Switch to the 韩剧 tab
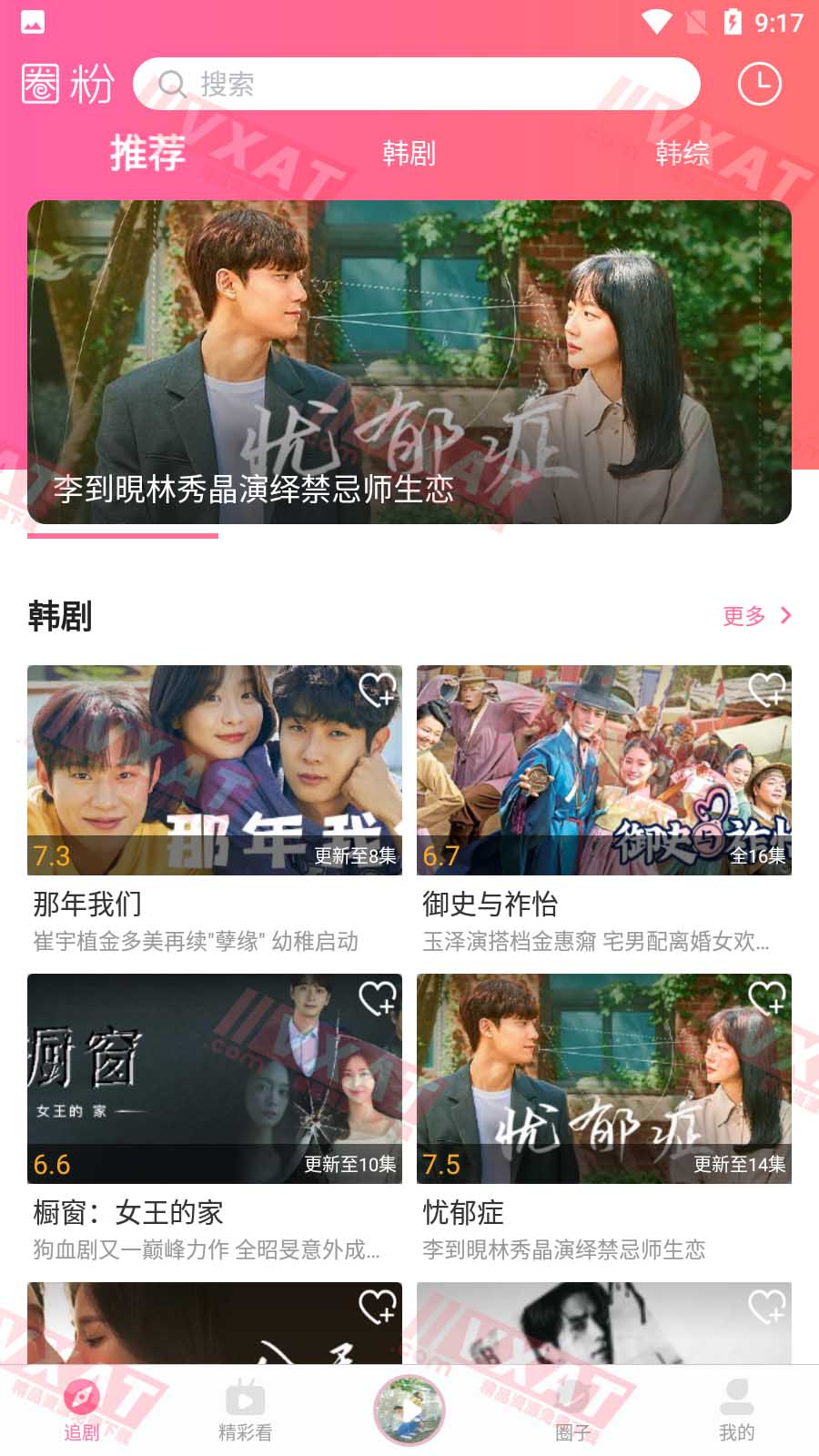 (409, 155)
